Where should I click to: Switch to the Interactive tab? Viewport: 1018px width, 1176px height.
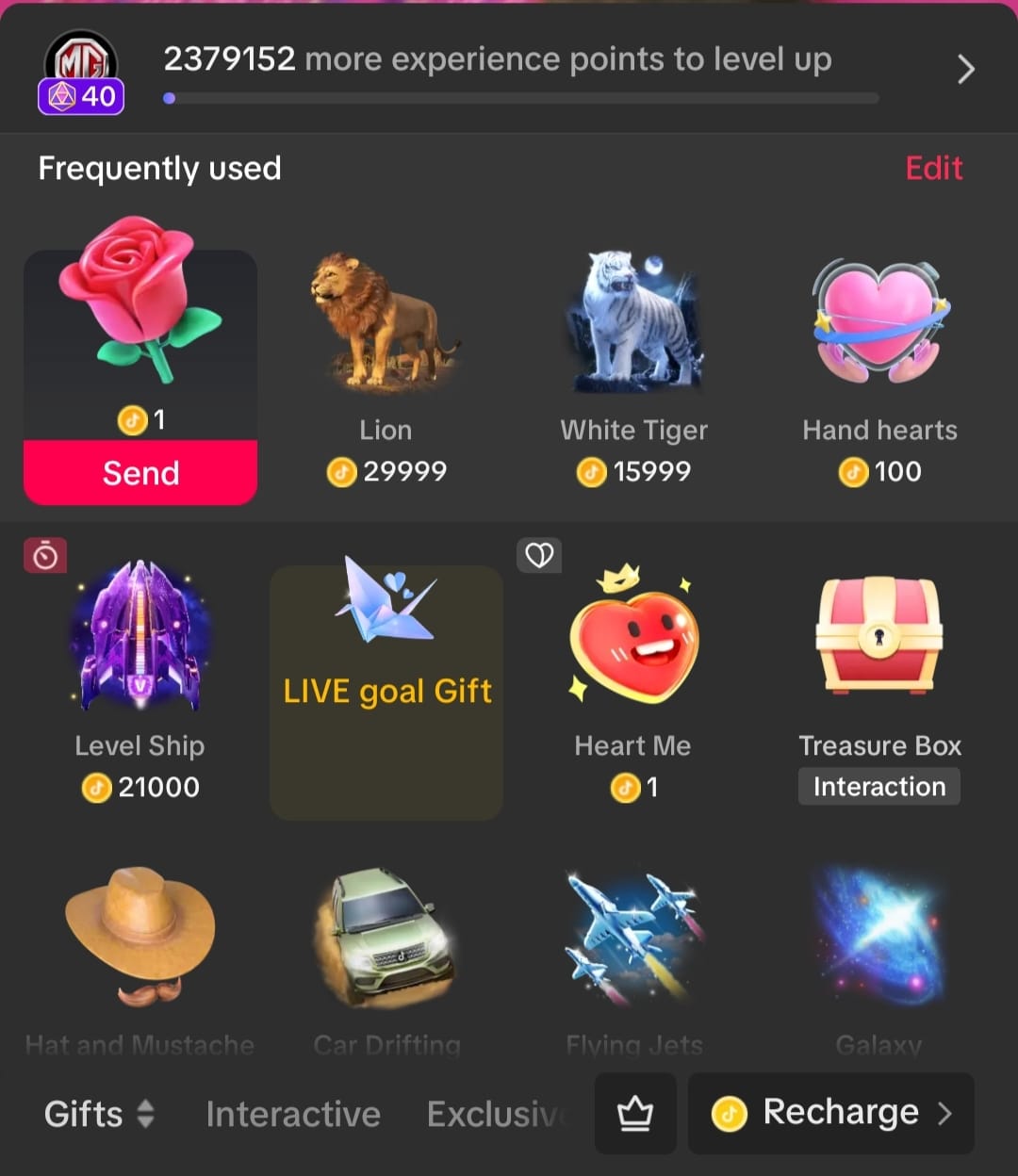click(293, 1114)
